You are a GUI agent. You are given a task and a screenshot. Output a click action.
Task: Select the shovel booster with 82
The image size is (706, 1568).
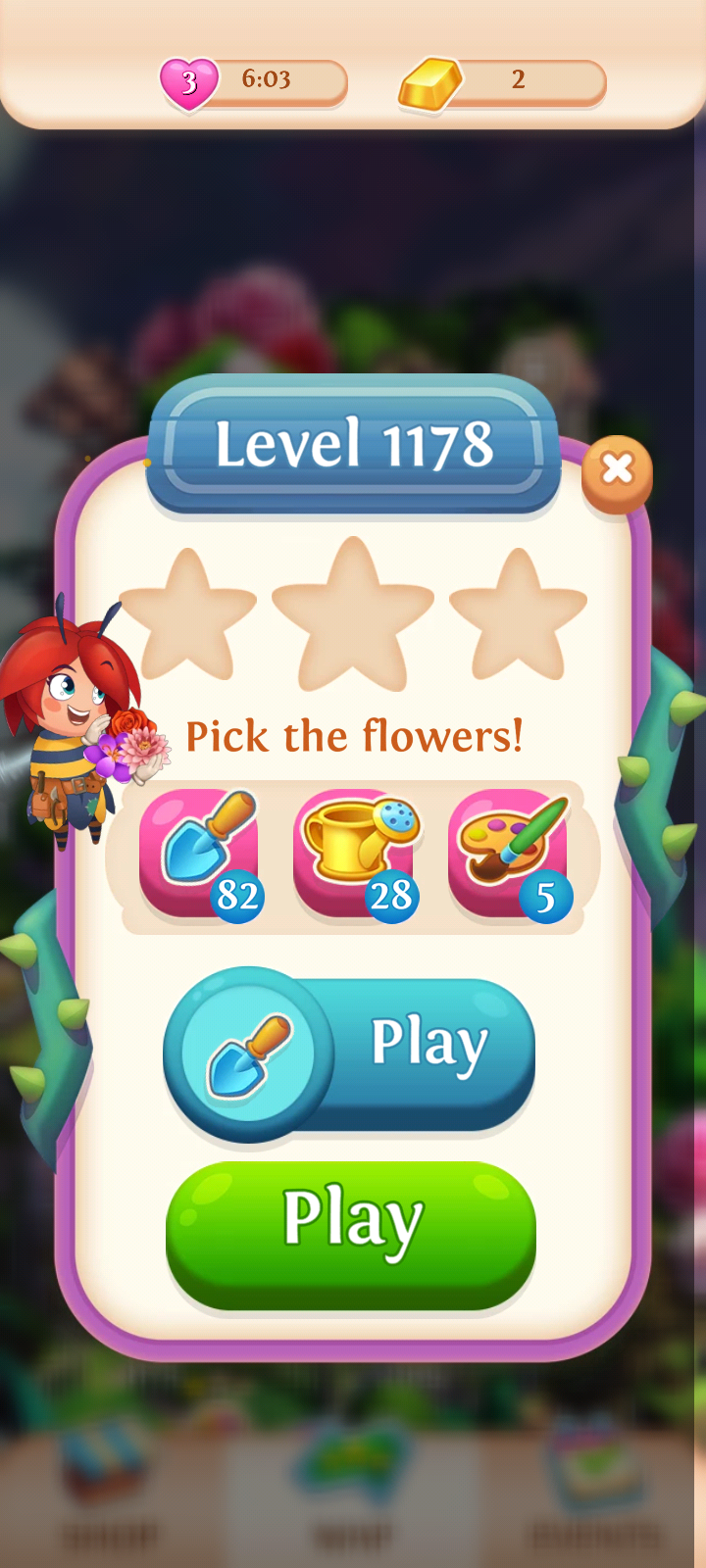[202, 856]
